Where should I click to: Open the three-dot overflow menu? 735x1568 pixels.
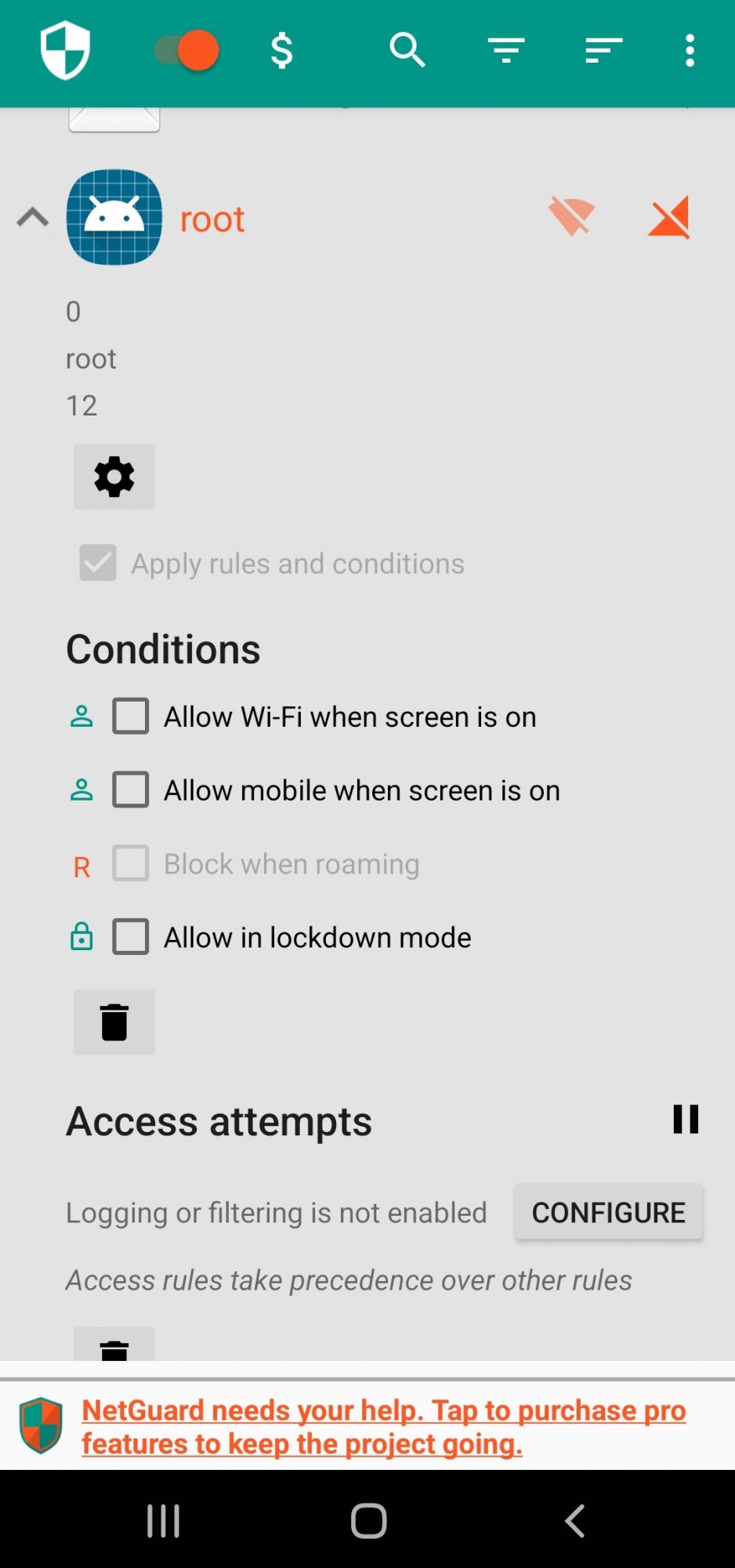pos(690,51)
